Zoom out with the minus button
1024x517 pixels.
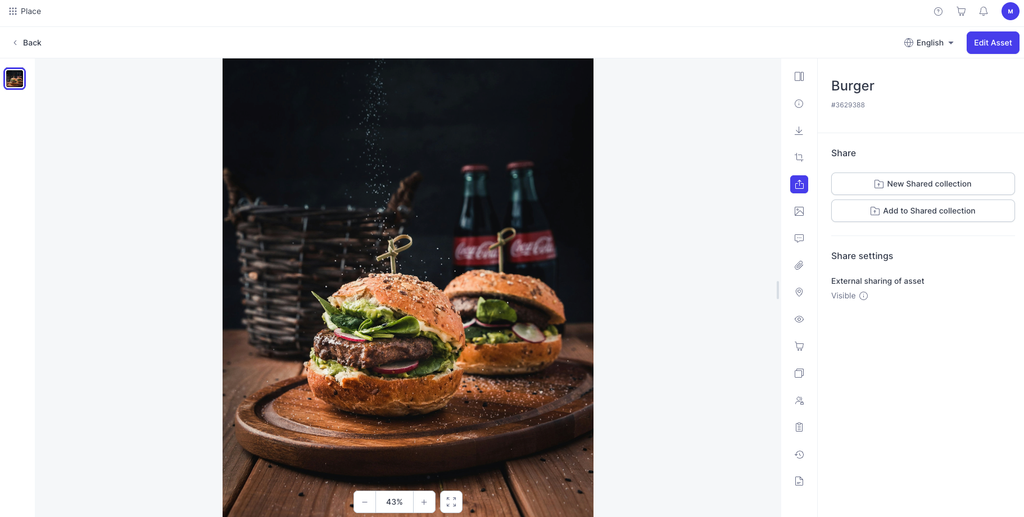coord(365,502)
